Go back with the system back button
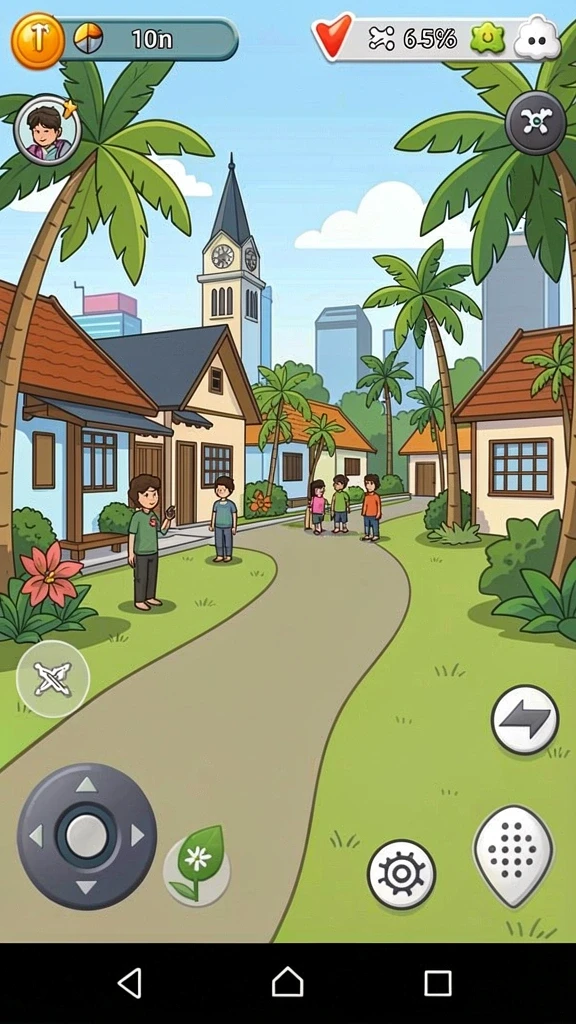The height and width of the screenshot is (1024, 576). point(130,983)
